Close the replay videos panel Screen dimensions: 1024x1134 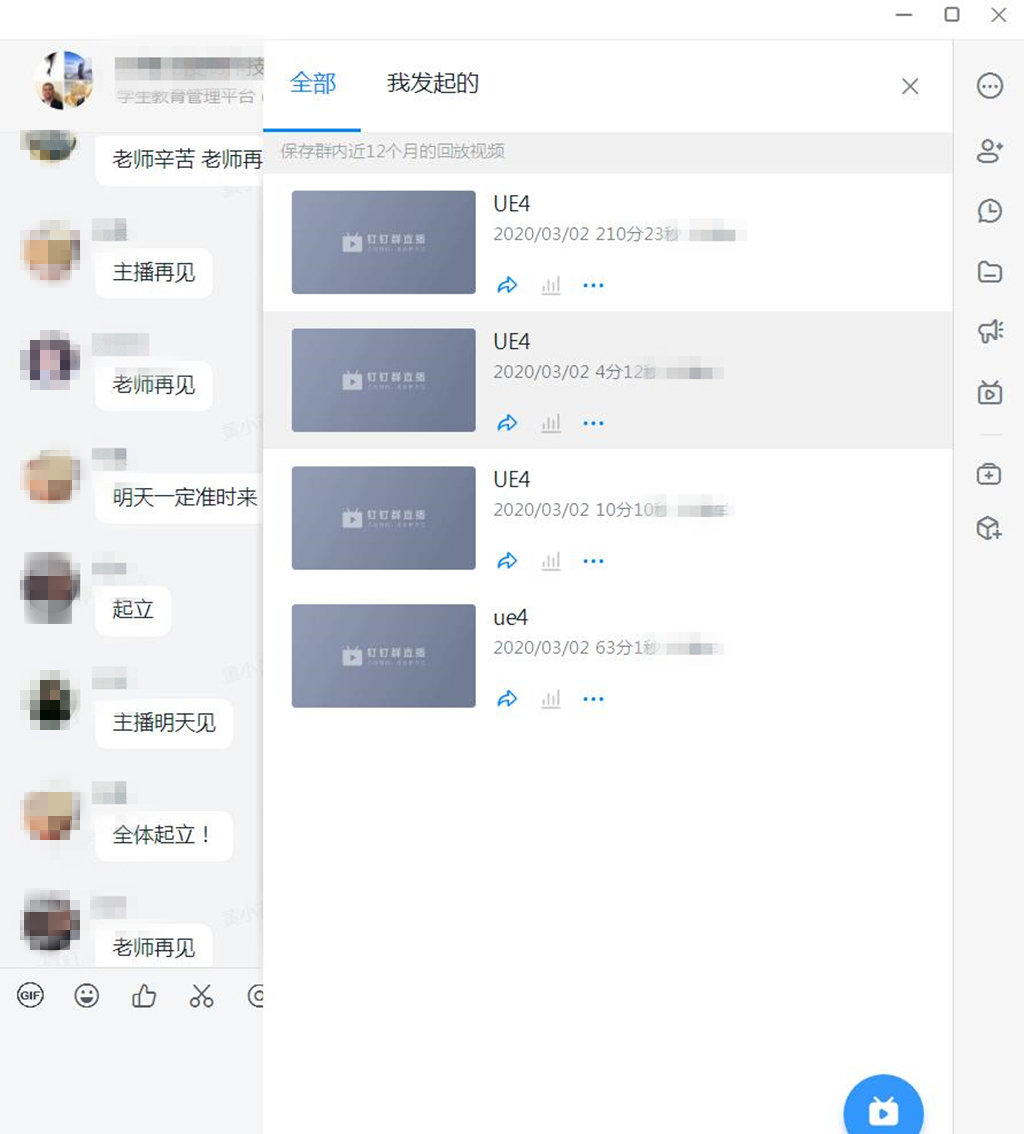point(909,87)
